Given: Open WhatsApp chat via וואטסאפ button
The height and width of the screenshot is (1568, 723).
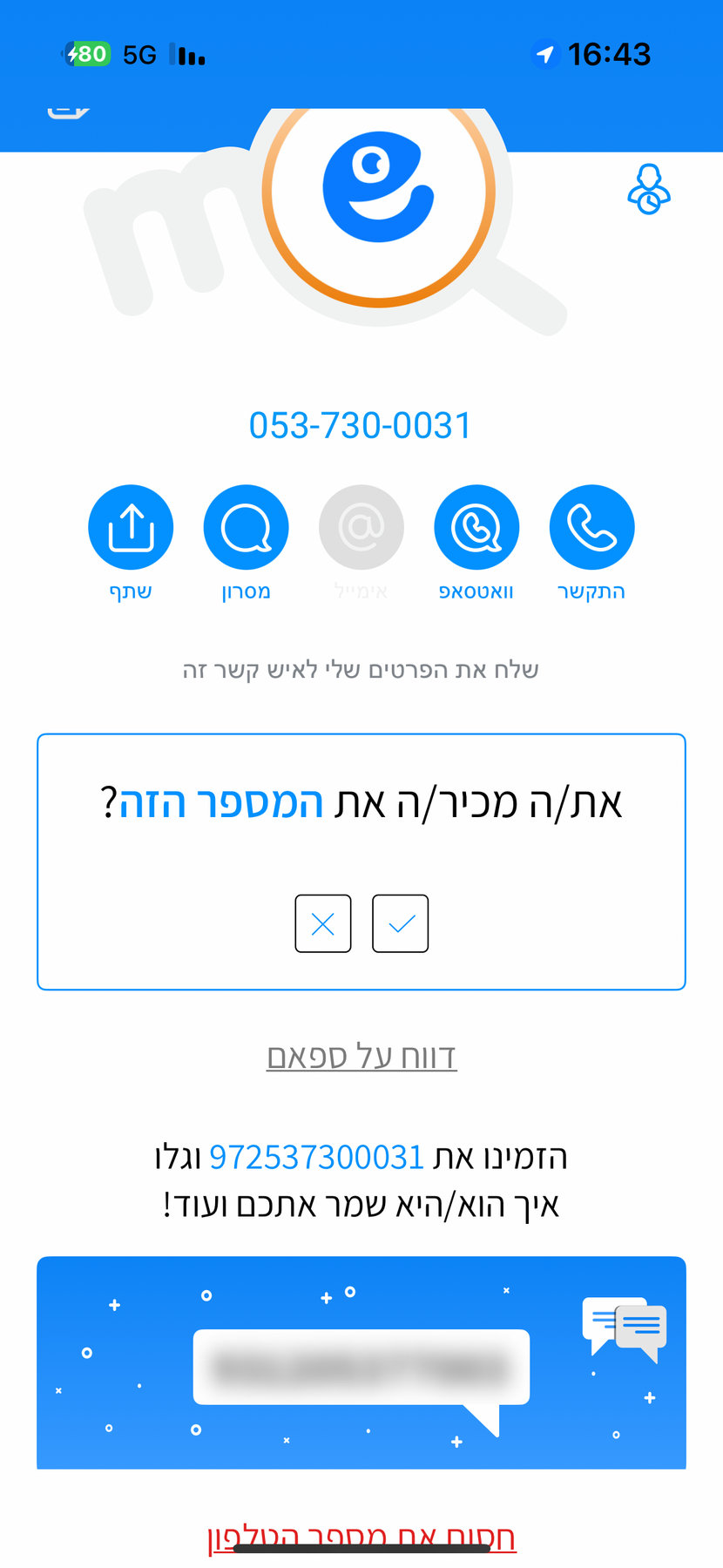Looking at the screenshot, I should point(476,528).
